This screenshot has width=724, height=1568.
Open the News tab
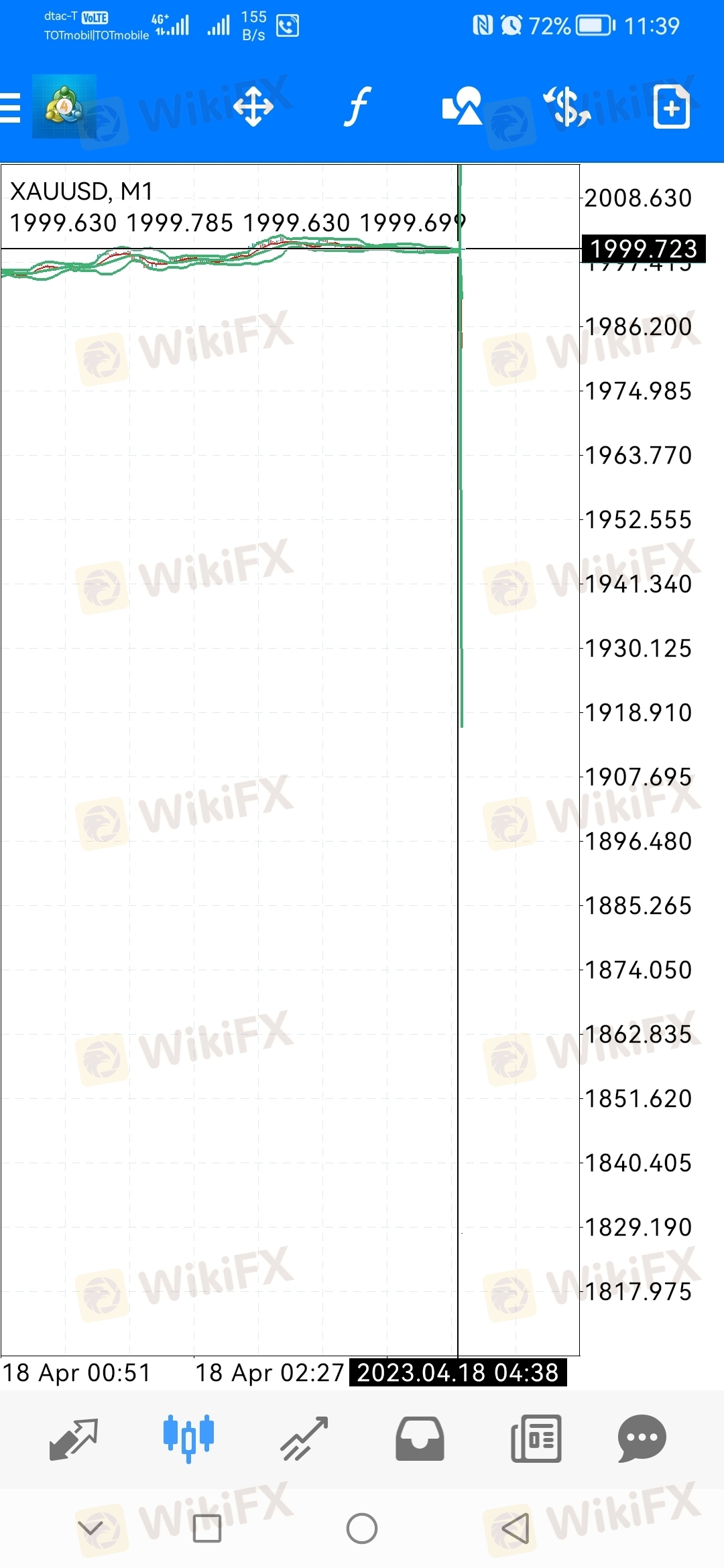pyautogui.click(x=536, y=1439)
